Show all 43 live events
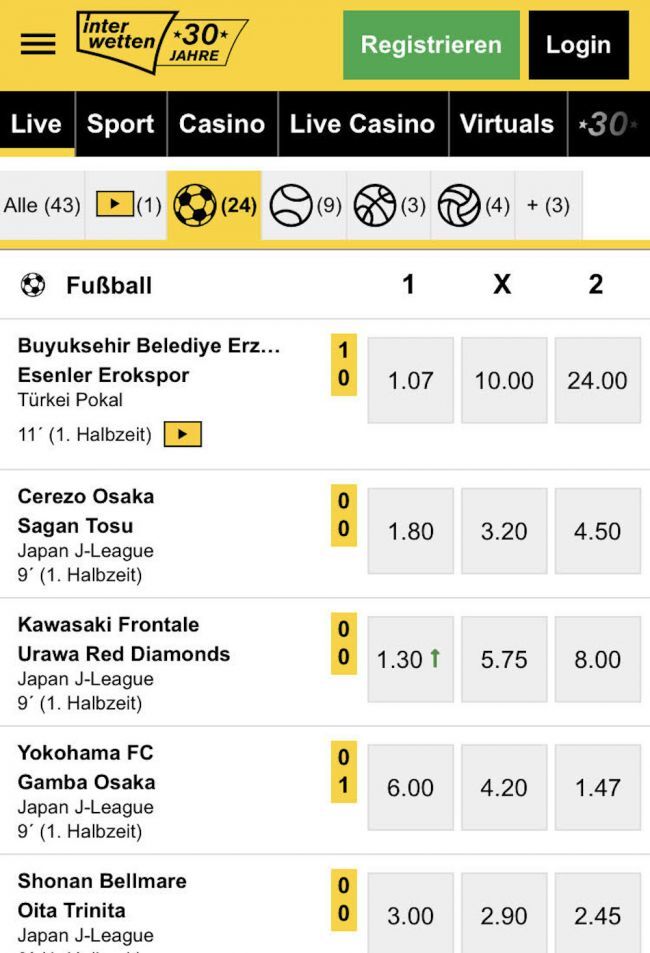Image resolution: width=650 pixels, height=953 pixels. (x=42, y=206)
